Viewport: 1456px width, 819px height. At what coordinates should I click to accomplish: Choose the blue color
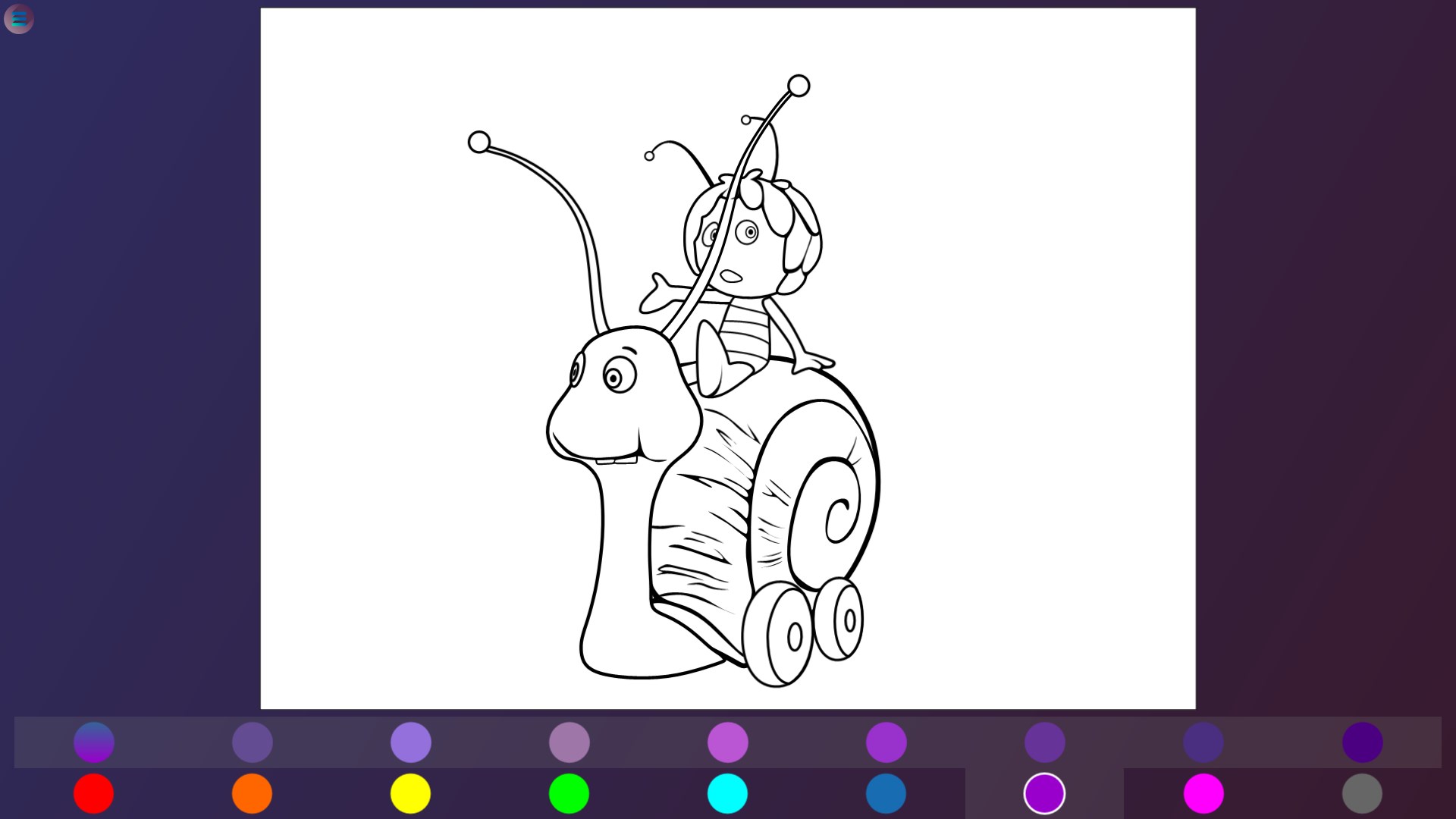pyautogui.click(x=886, y=793)
